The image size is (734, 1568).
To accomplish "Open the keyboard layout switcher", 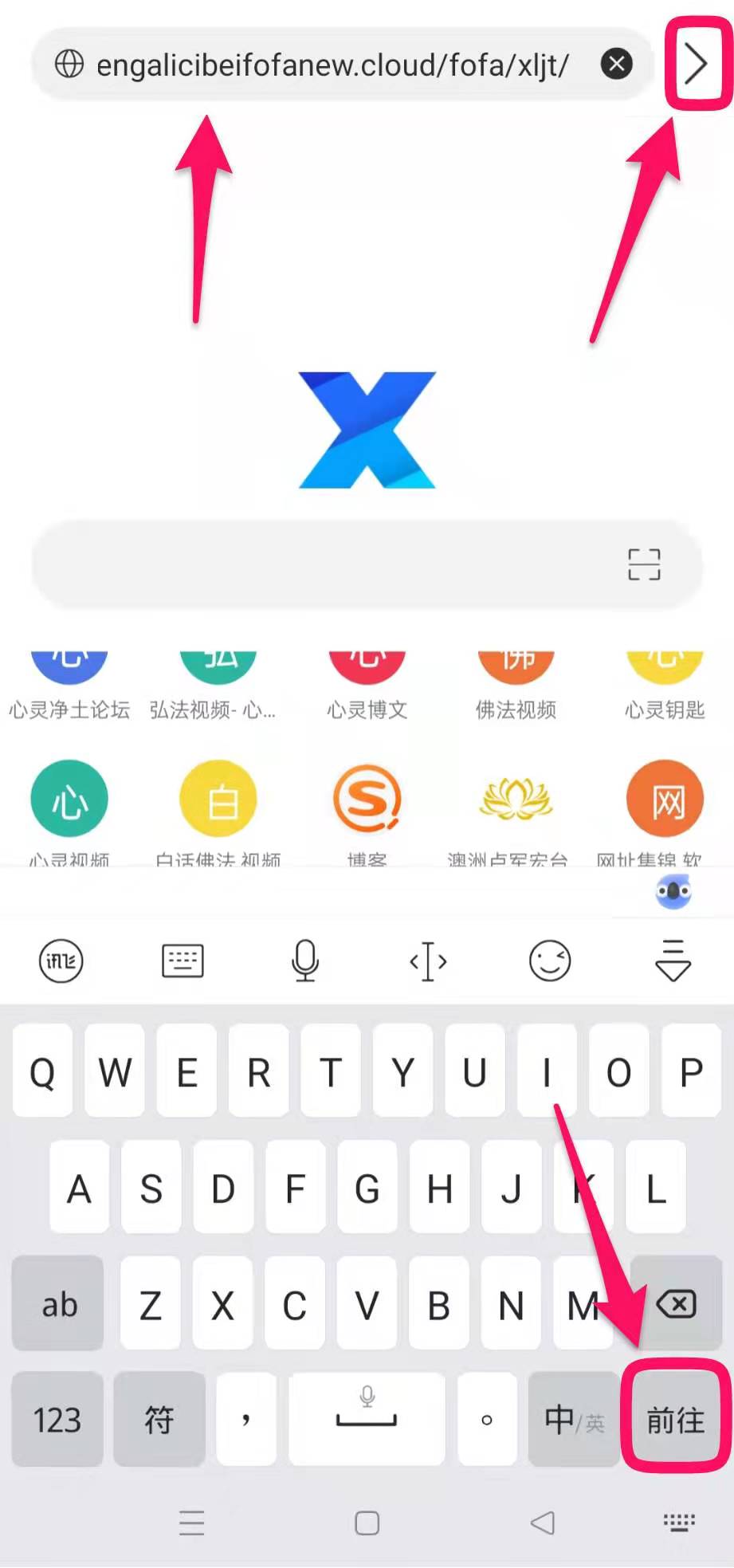I will point(183,961).
